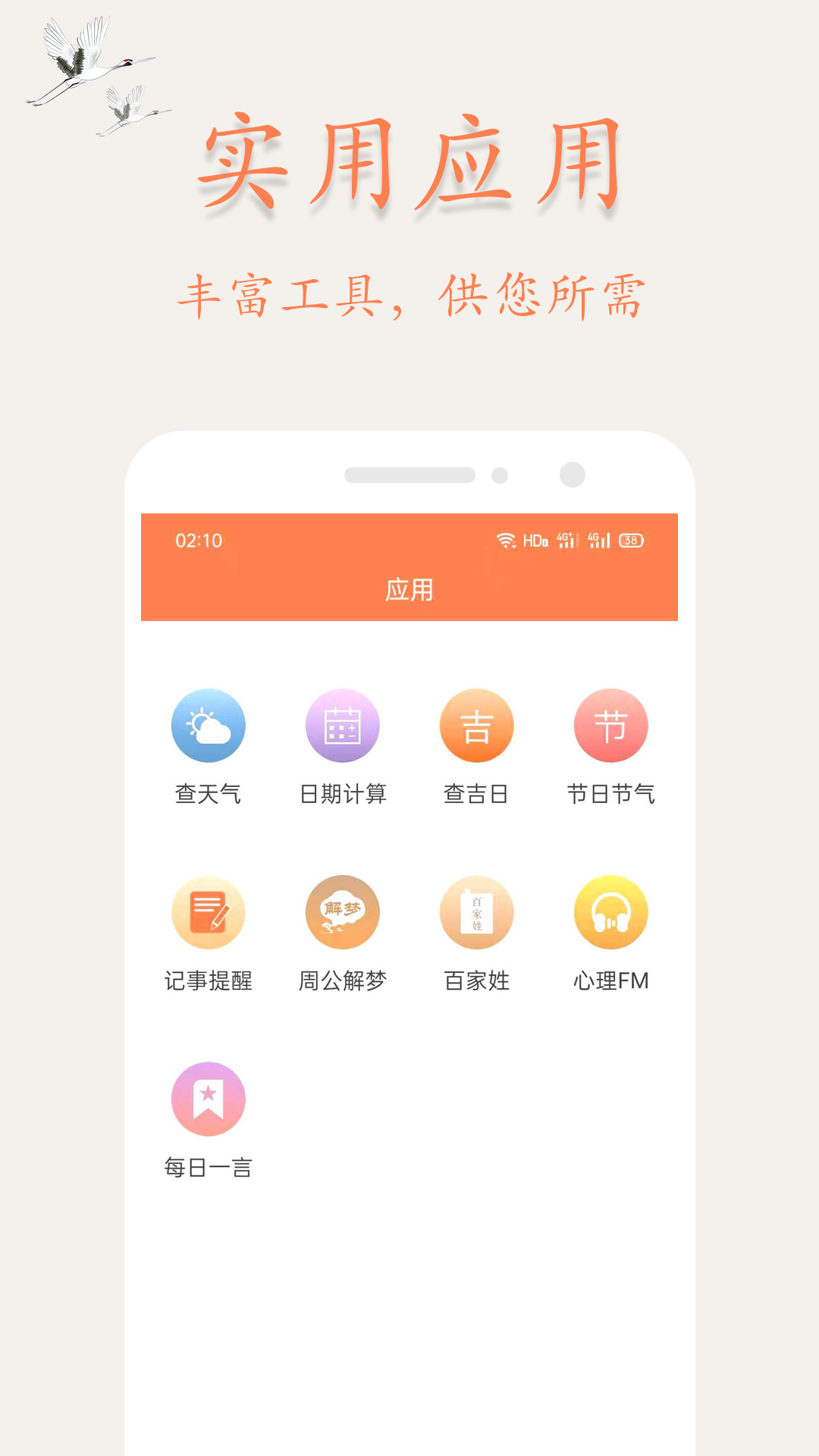This screenshot has width=819, height=1456.
Task: Open the 节日节气 festival icon
Action: tap(610, 725)
